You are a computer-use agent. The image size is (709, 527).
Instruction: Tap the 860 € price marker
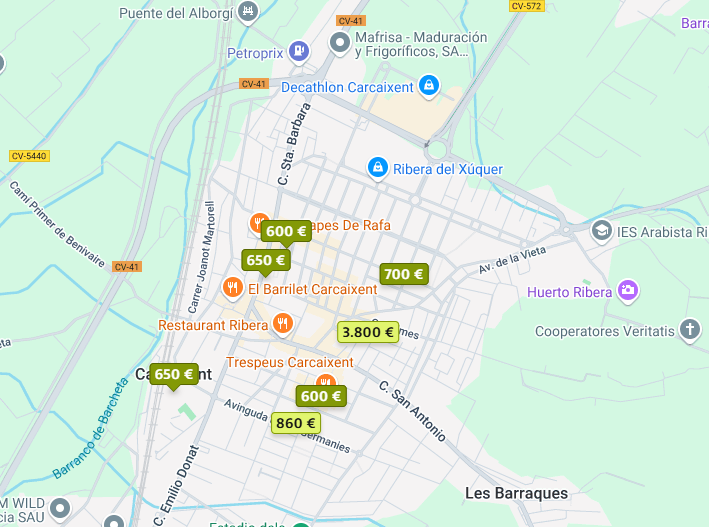[296, 423]
